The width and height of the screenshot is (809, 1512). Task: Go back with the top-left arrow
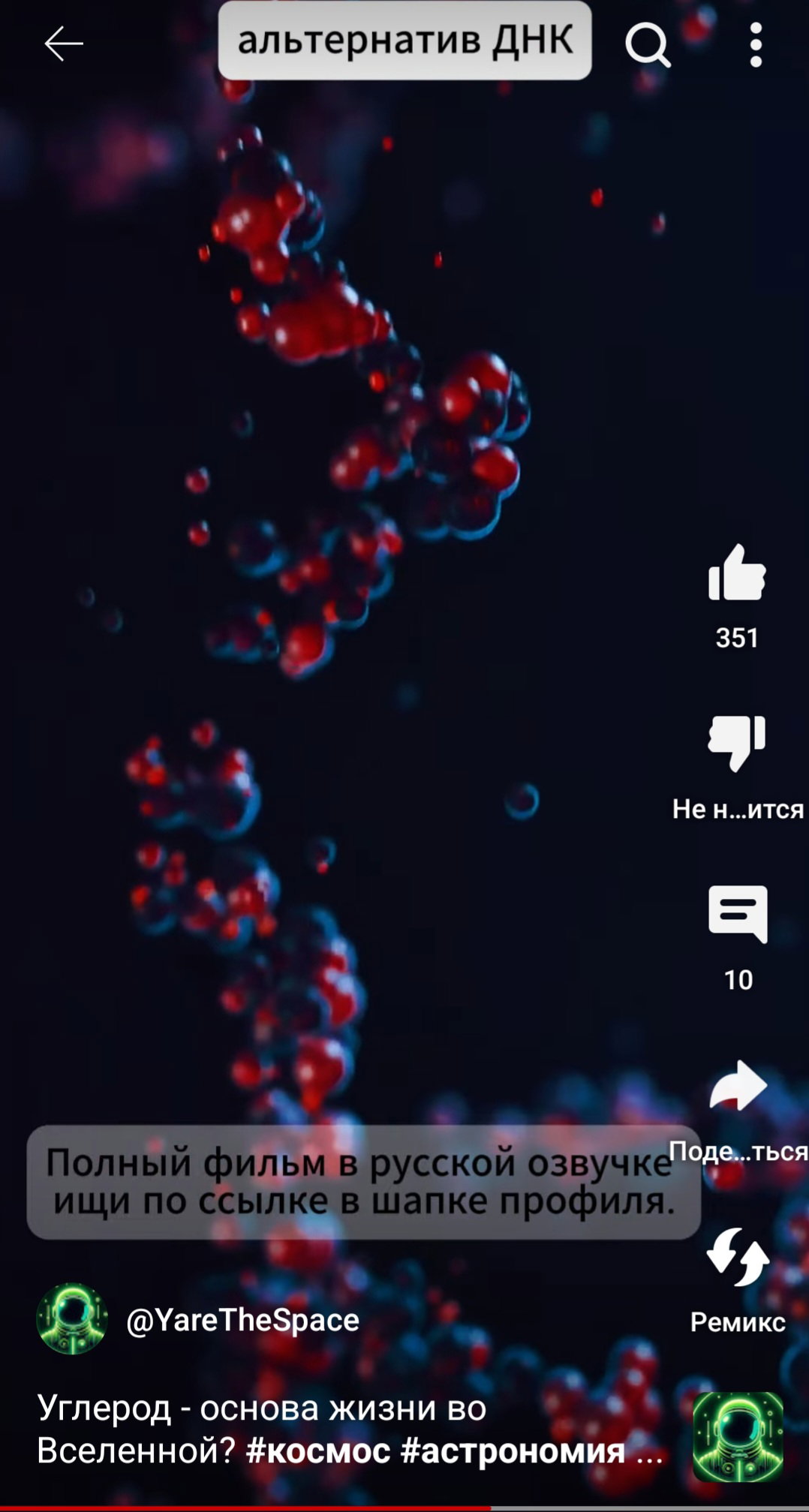pos(64,44)
